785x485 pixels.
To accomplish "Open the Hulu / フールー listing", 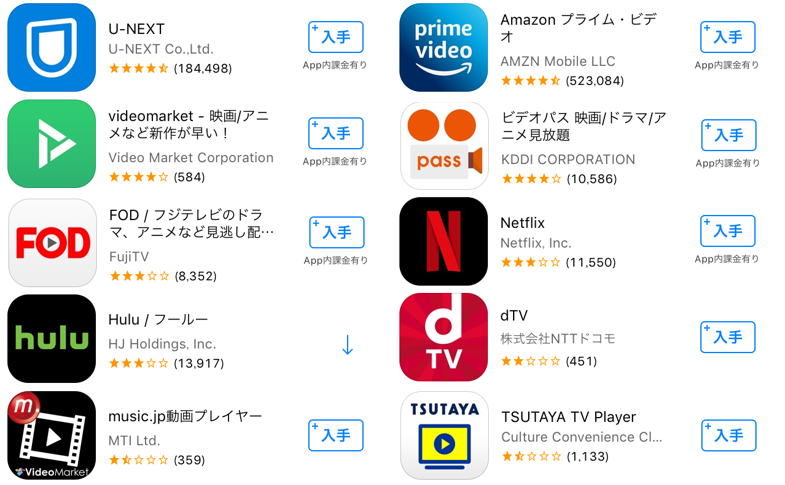I will (x=51, y=338).
